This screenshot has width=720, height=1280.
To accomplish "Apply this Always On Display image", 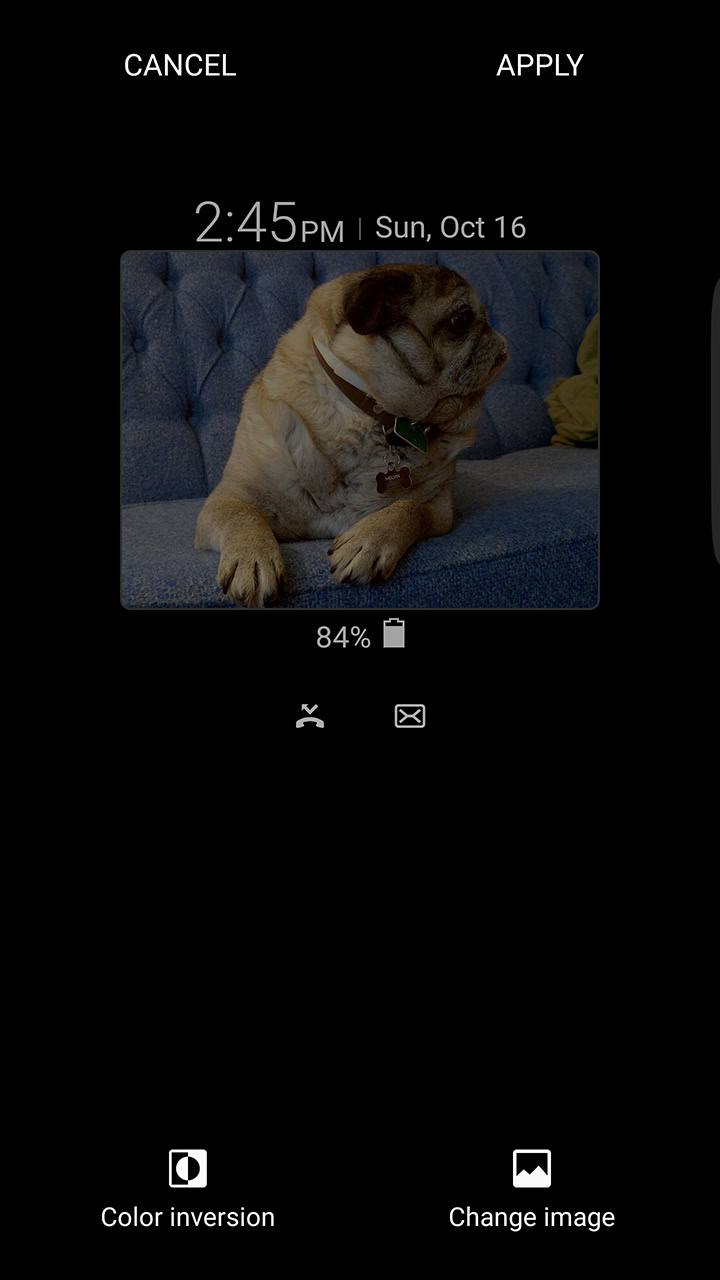I will tap(539, 66).
